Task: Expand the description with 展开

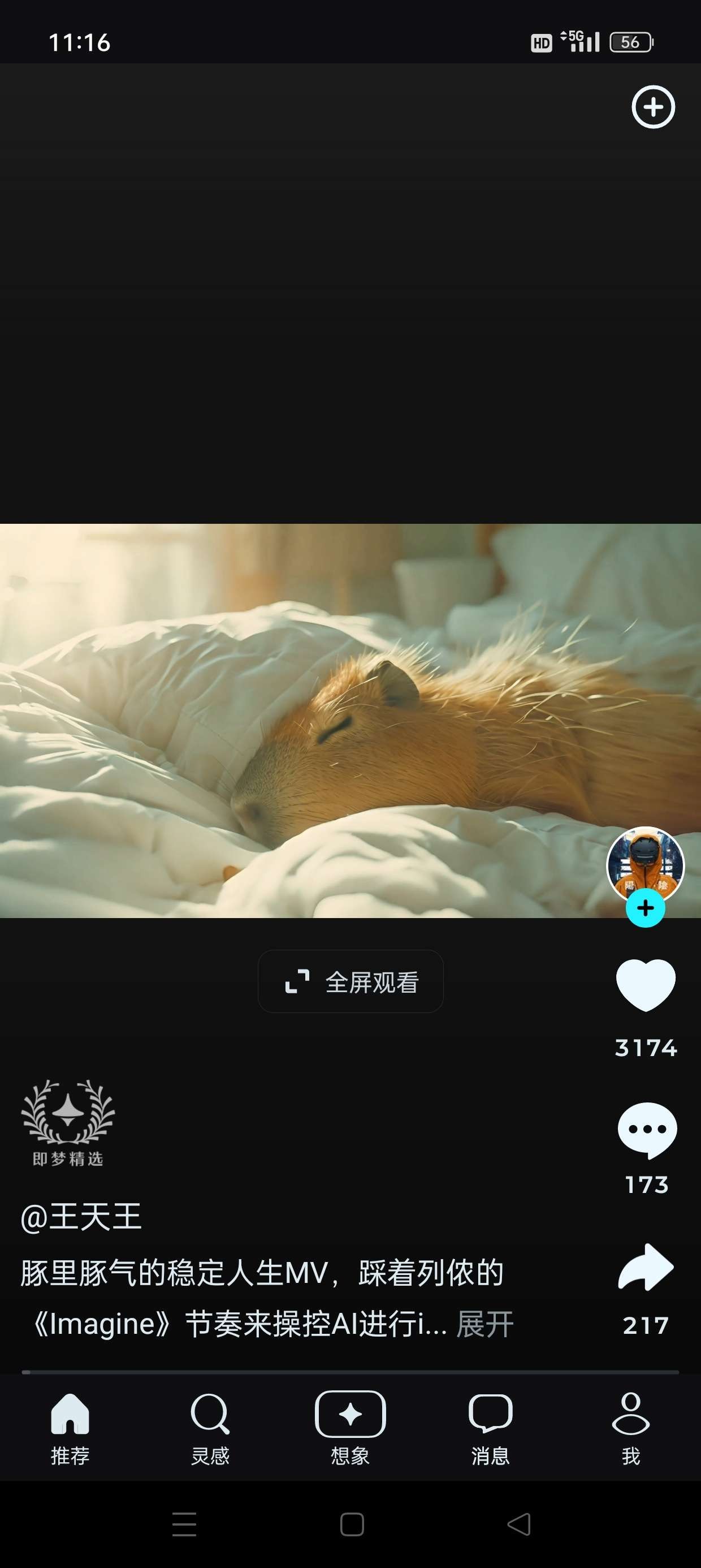Action: point(485,1324)
